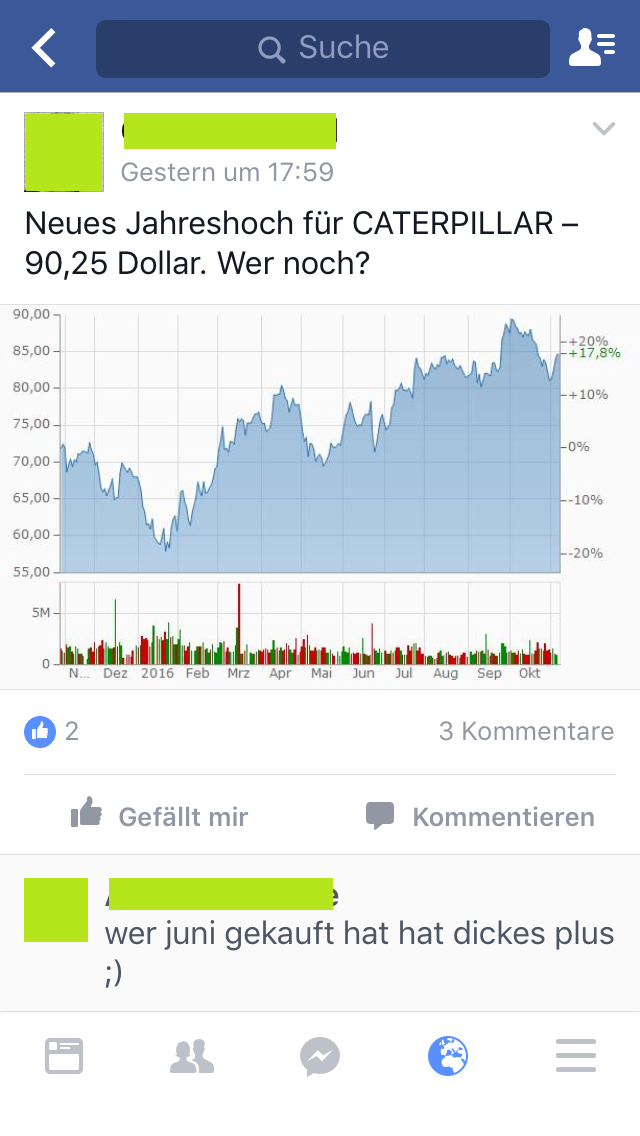Go back using the top arrow
The image size is (640, 1136).
pos(44,49)
